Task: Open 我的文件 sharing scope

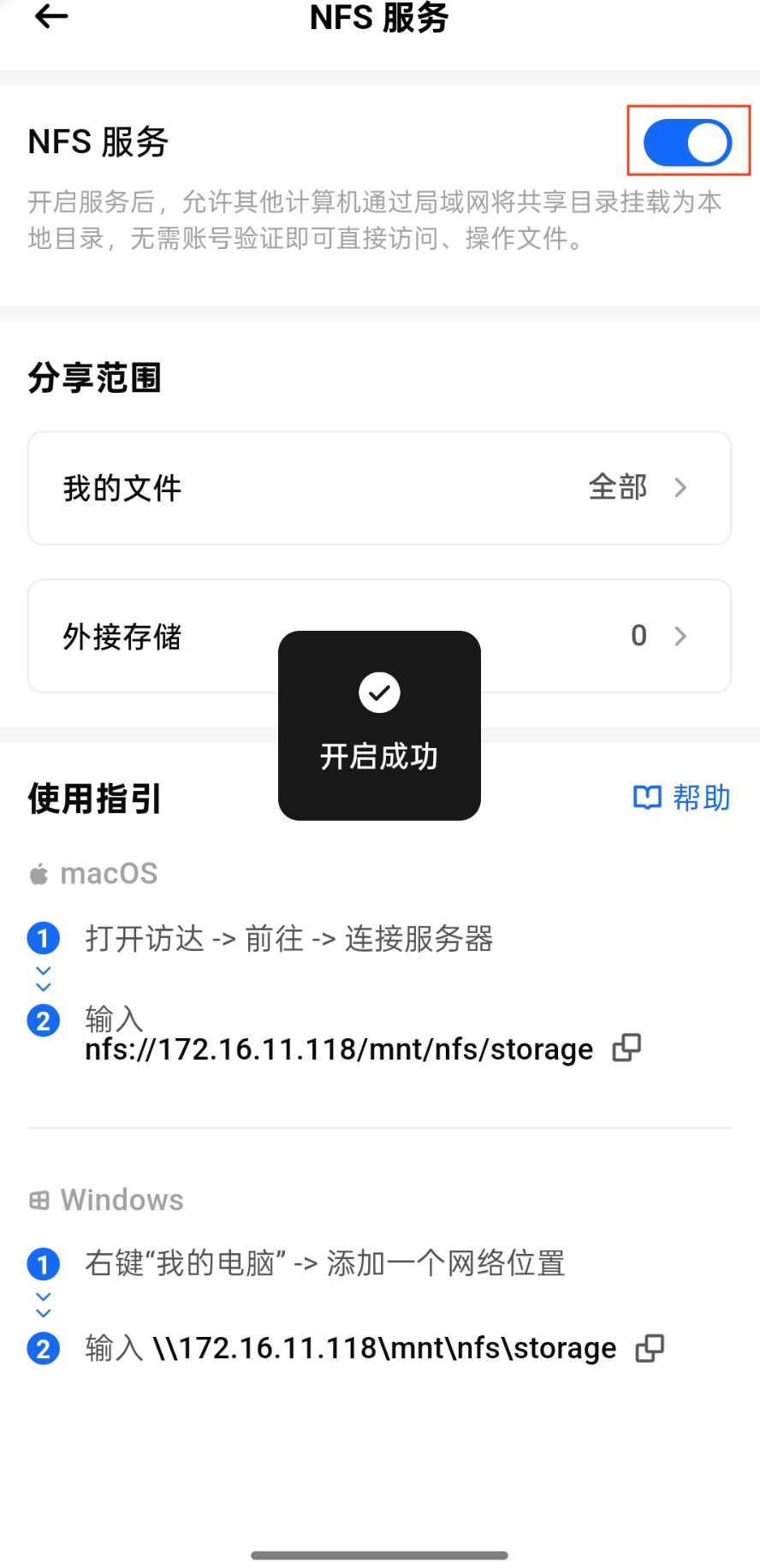Action: click(379, 488)
